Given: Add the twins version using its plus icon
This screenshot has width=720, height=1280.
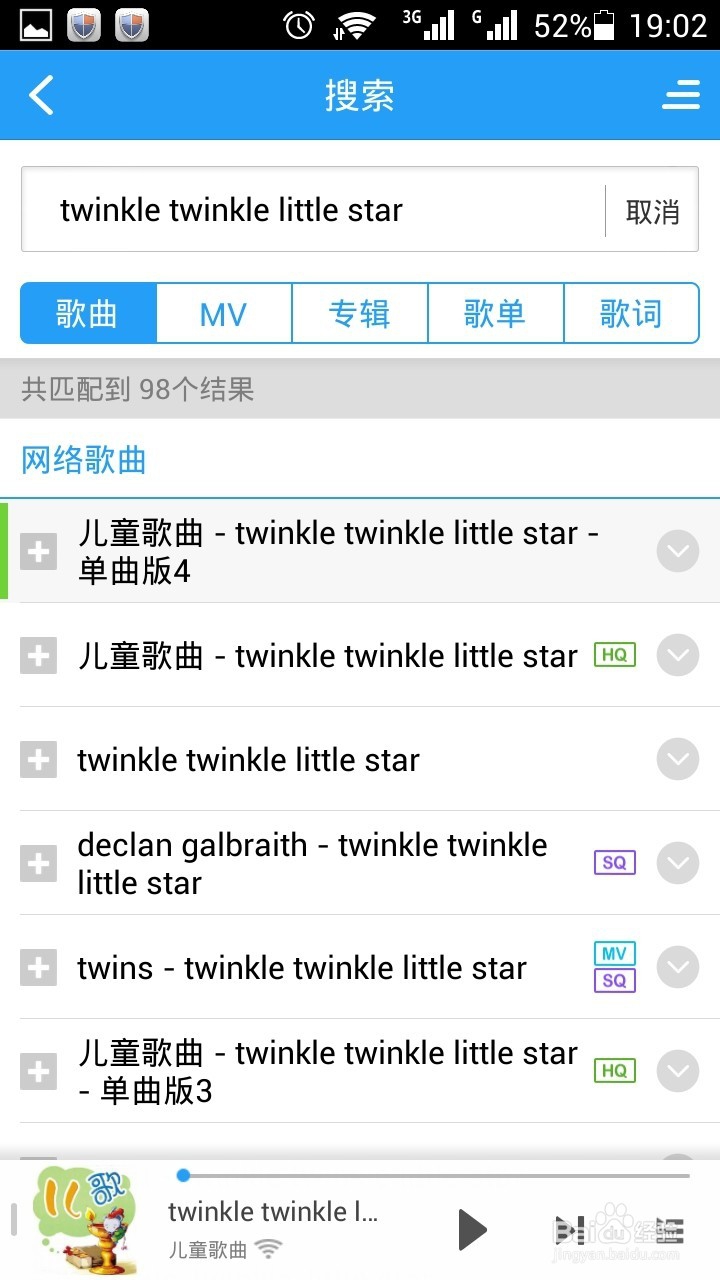Looking at the screenshot, I should 38,967.
